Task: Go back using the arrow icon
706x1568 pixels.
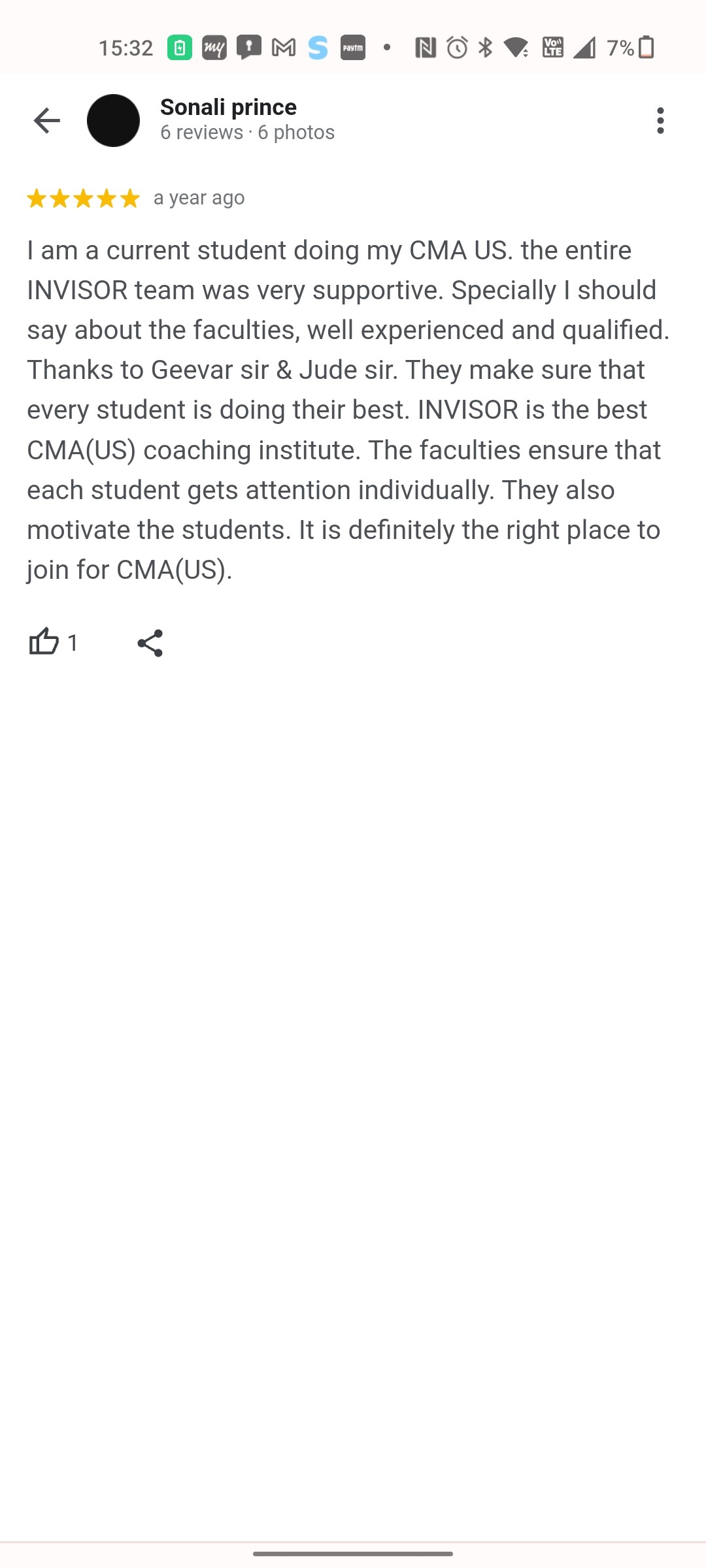Action: click(x=46, y=121)
